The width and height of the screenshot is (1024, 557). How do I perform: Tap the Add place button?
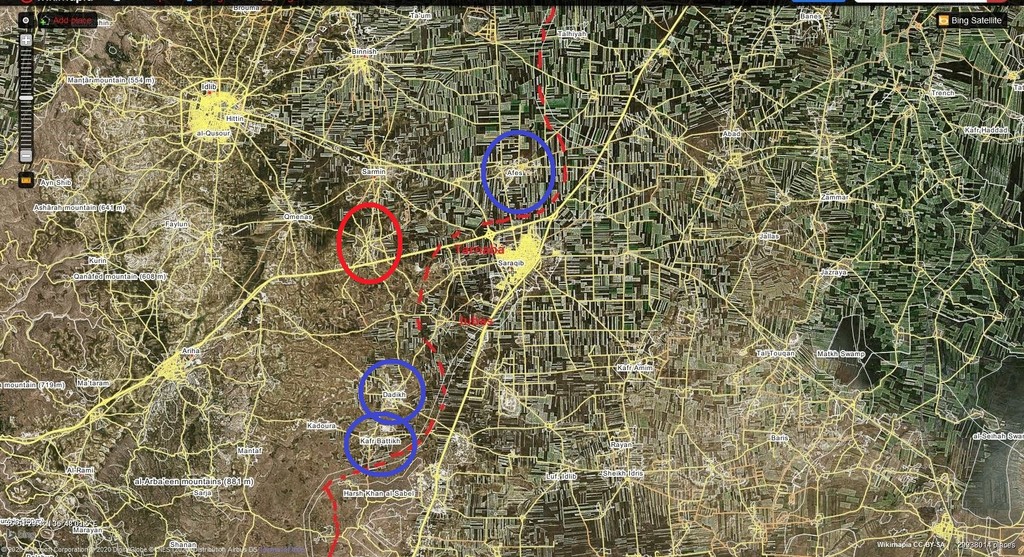click(67, 20)
